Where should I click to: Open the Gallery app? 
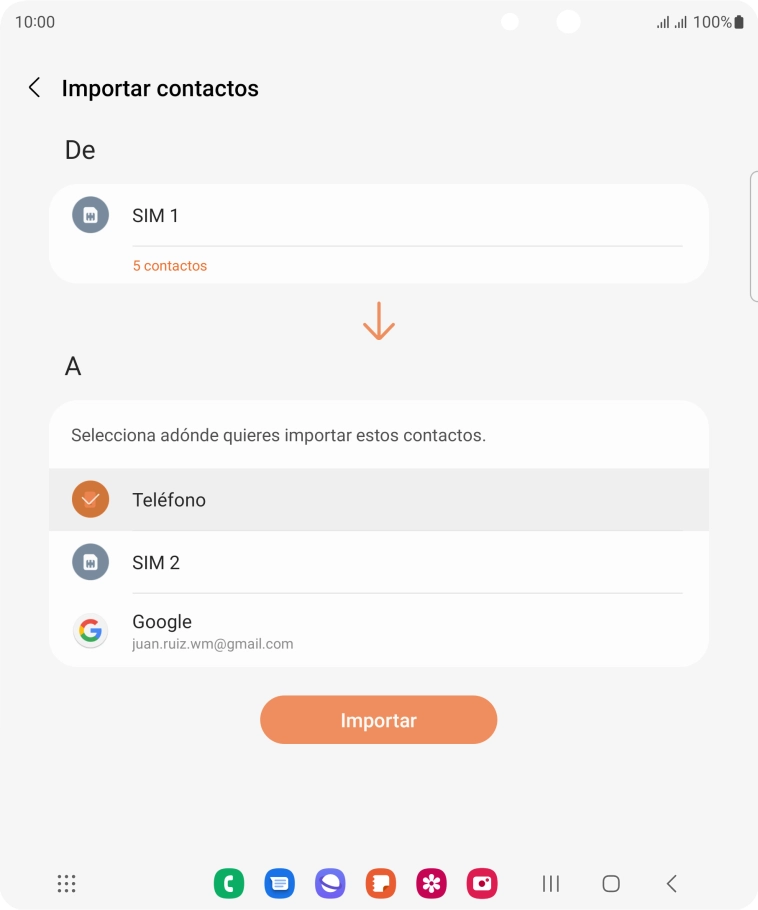[430, 883]
